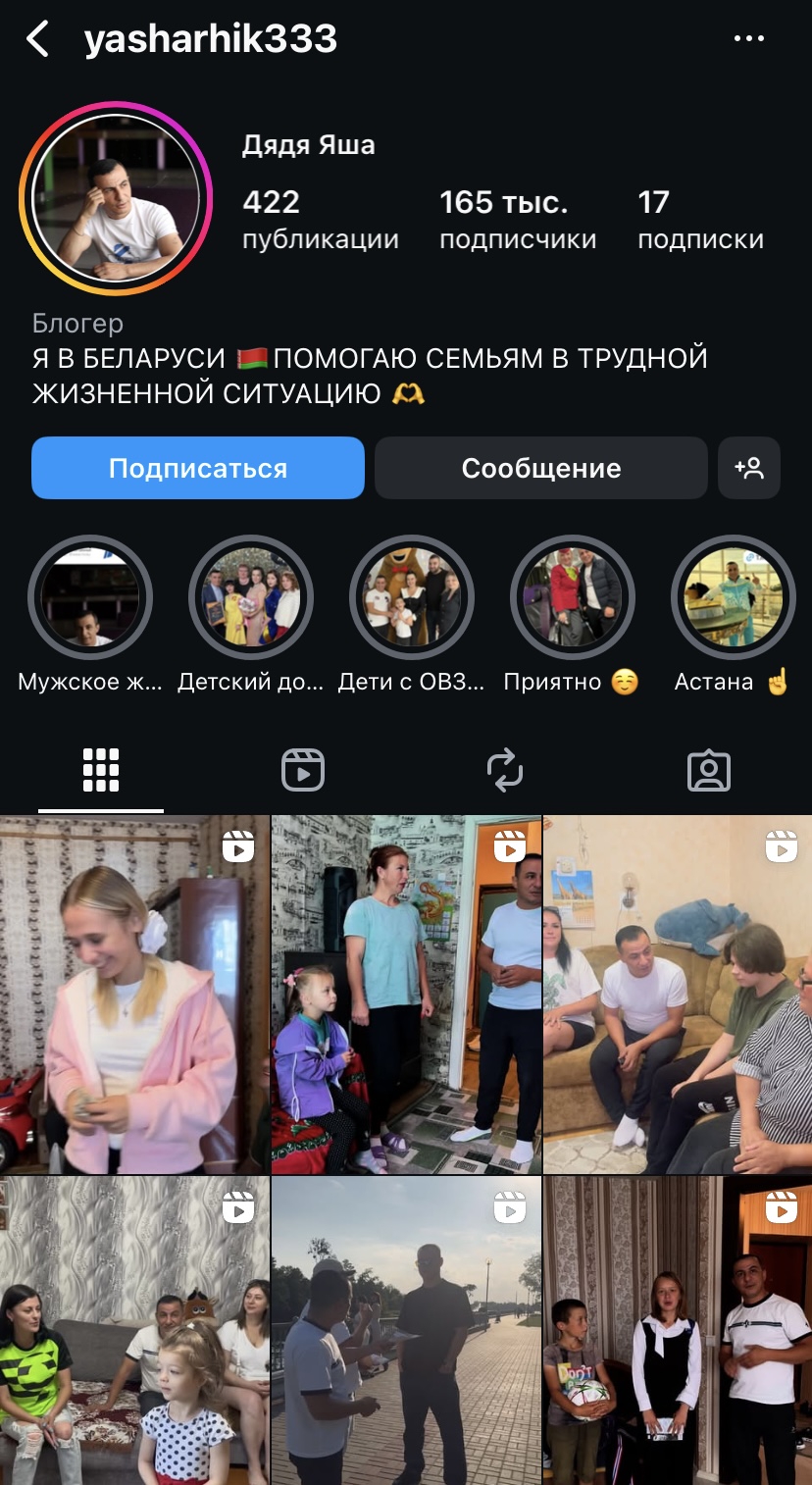812x1485 pixels.
Task: Open the reel with girl in pink hoodie
Action: (x=134, y=995)
